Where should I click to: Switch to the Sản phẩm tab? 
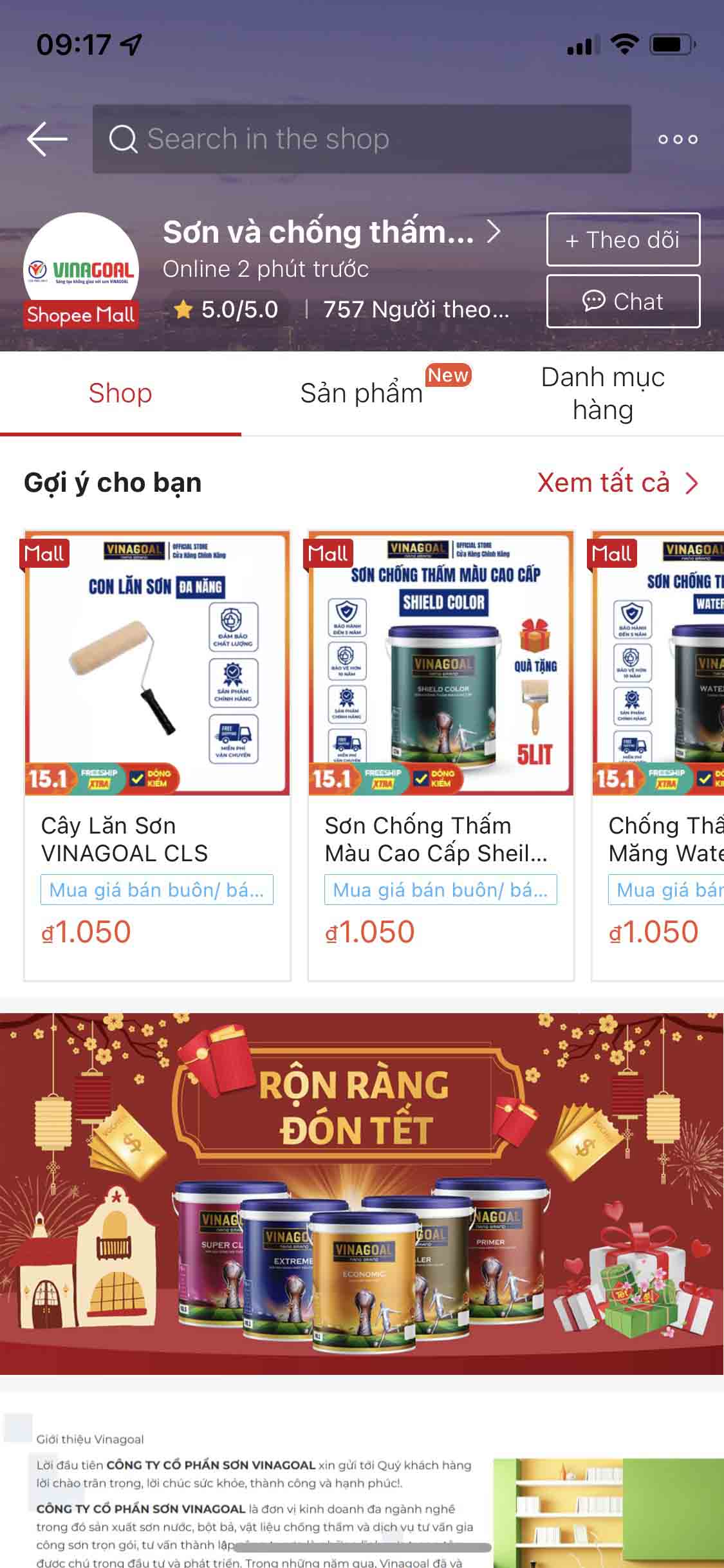(x=362, y=393)
